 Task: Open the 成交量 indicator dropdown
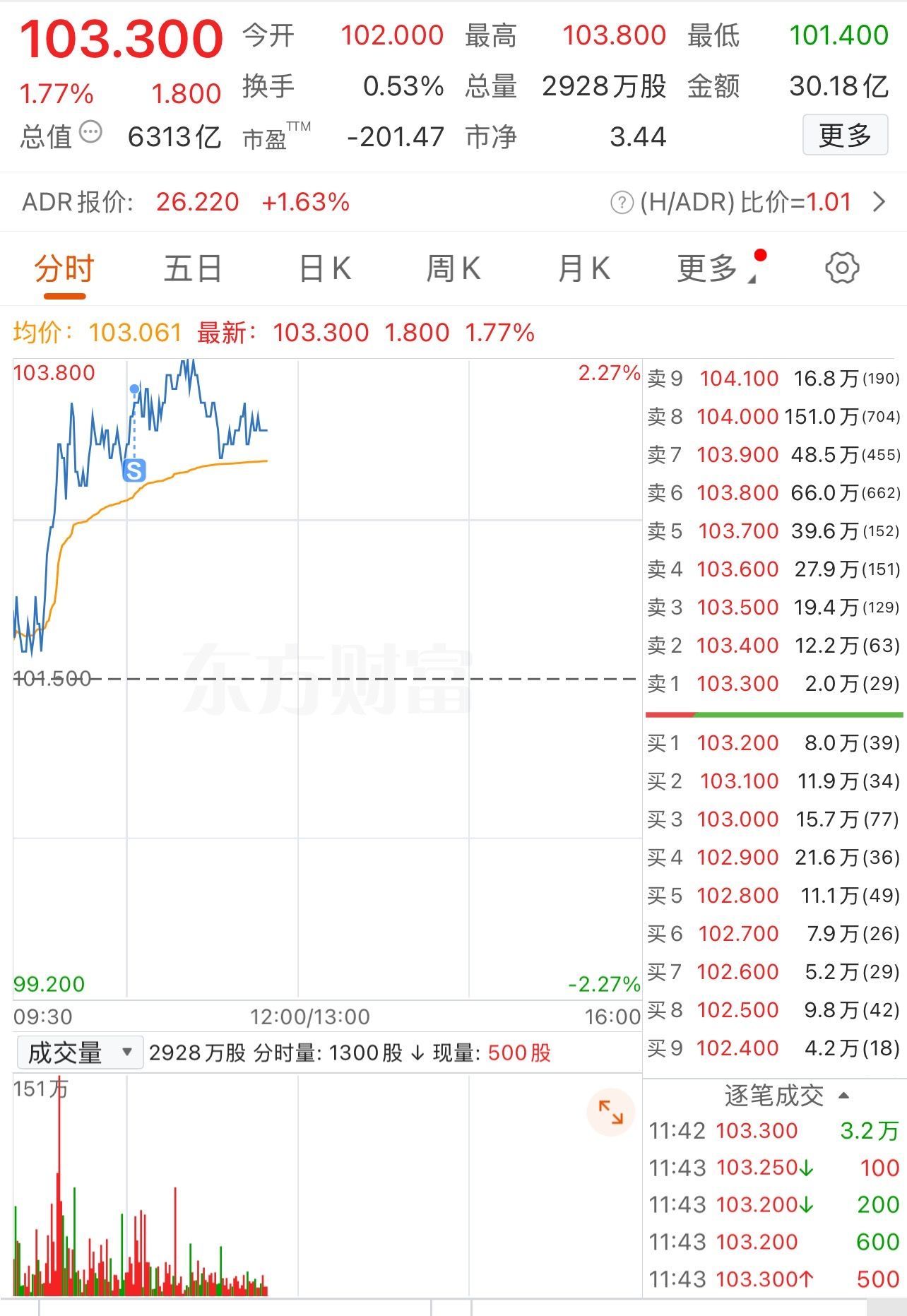[x=80, y=1053]
